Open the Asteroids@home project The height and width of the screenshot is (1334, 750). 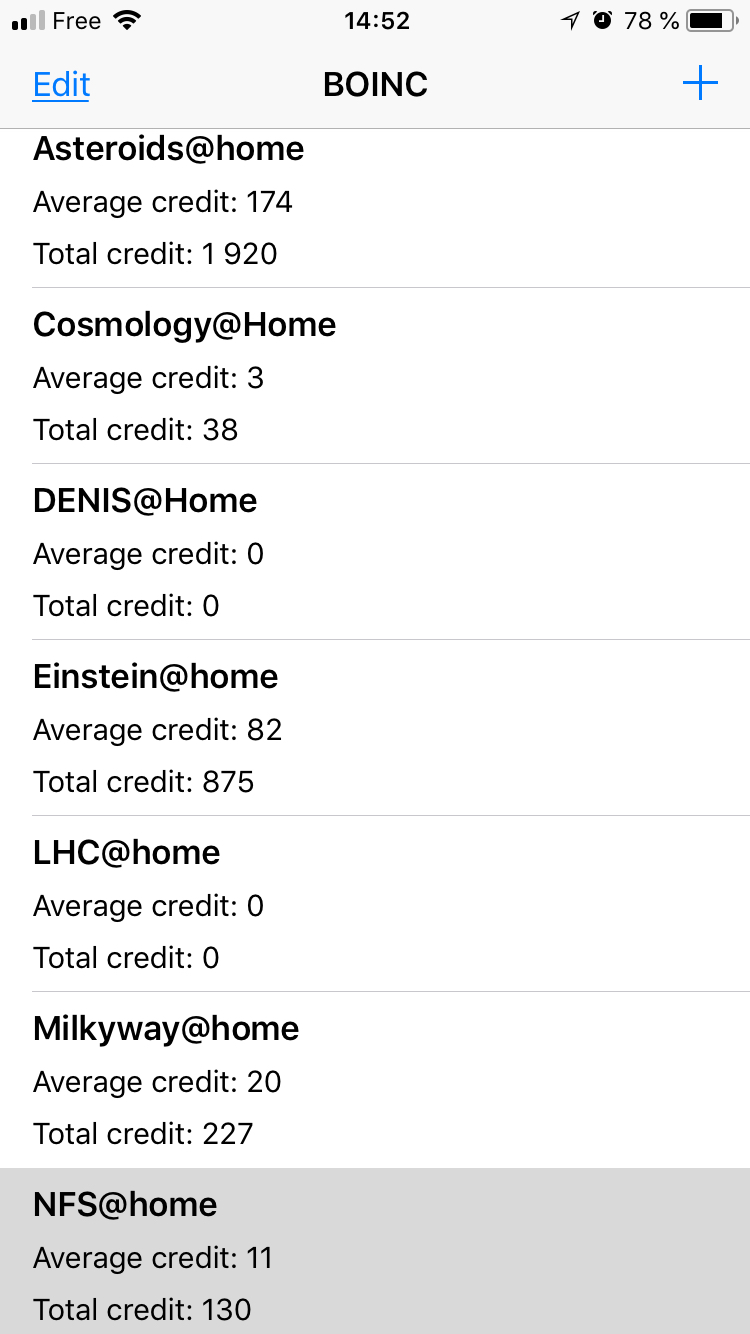(x=375, y=205)
